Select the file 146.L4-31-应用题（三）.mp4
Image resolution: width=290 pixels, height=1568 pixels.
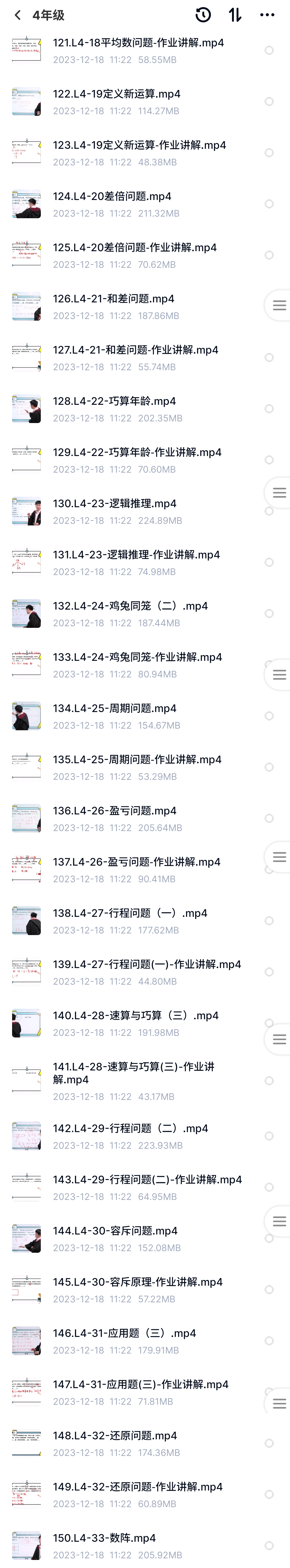pyautogui.click(x=269, y=1340)
